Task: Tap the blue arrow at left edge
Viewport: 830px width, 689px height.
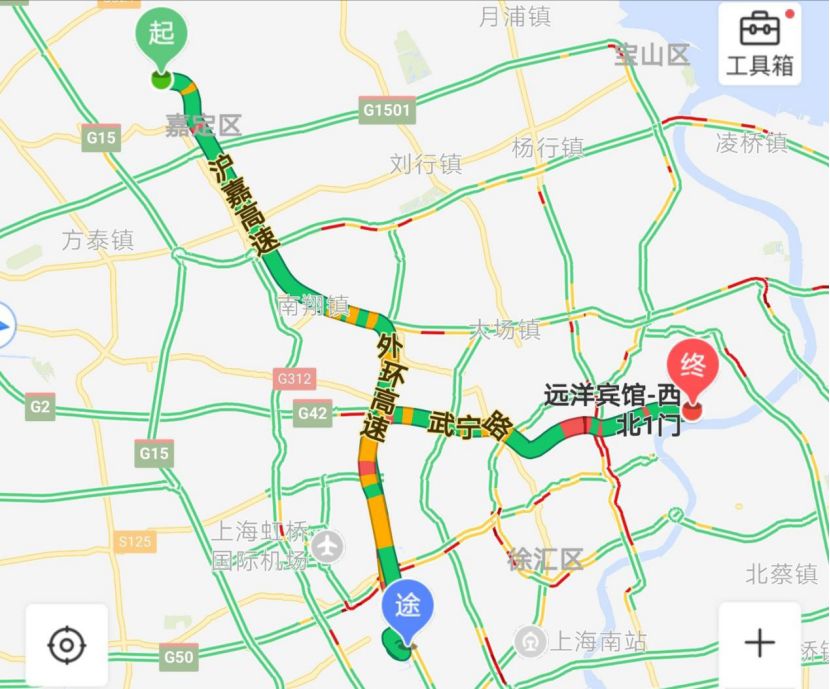Action: pyautogui.click(x=6, y=326)
